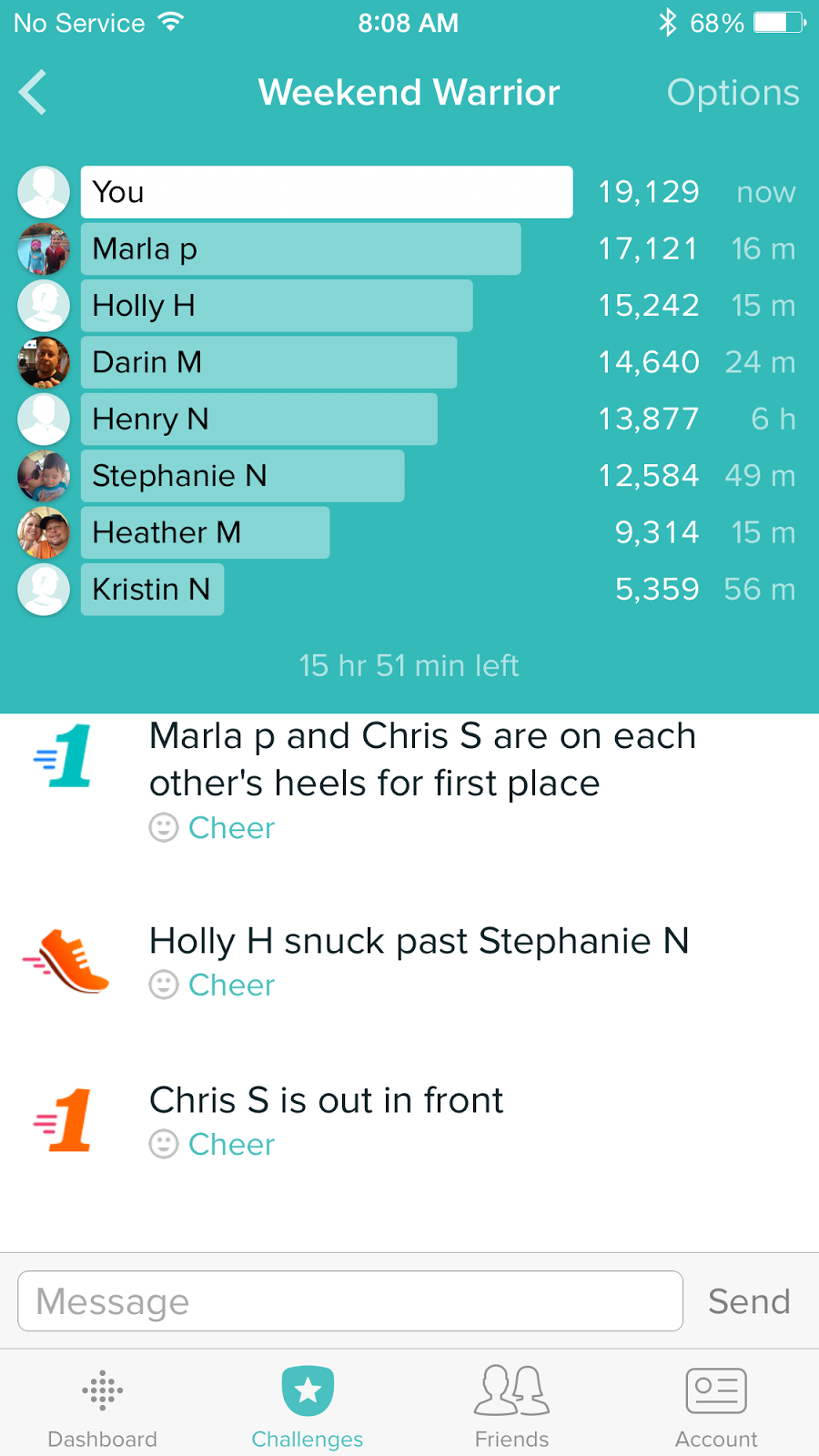The width and height of the screenshot is (819, 1456).
Task: Select Kristin N in the leaderboard
Action: point(152,590)
